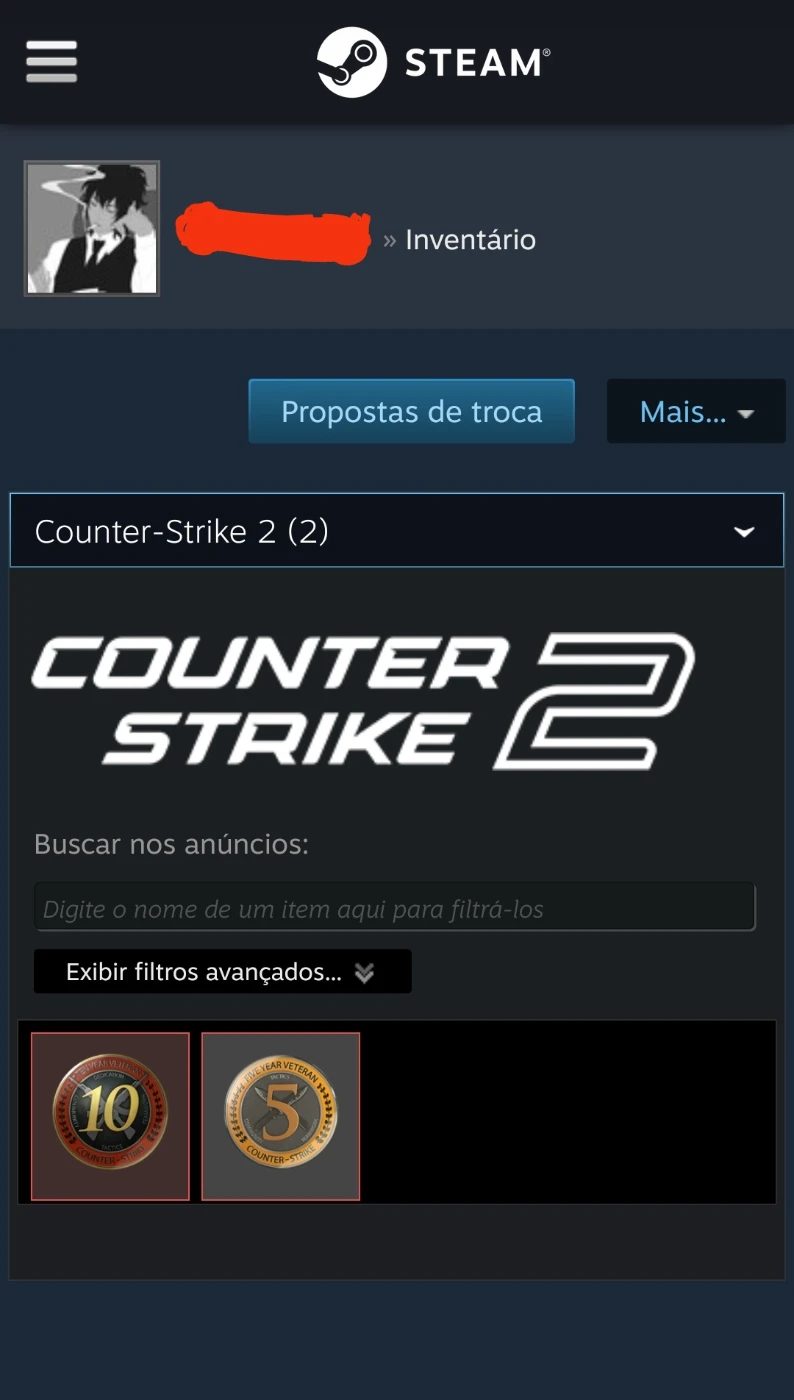794x1400 pixels.
Task: Expand Exibir filtros avançados
Action: coord(222,972)
